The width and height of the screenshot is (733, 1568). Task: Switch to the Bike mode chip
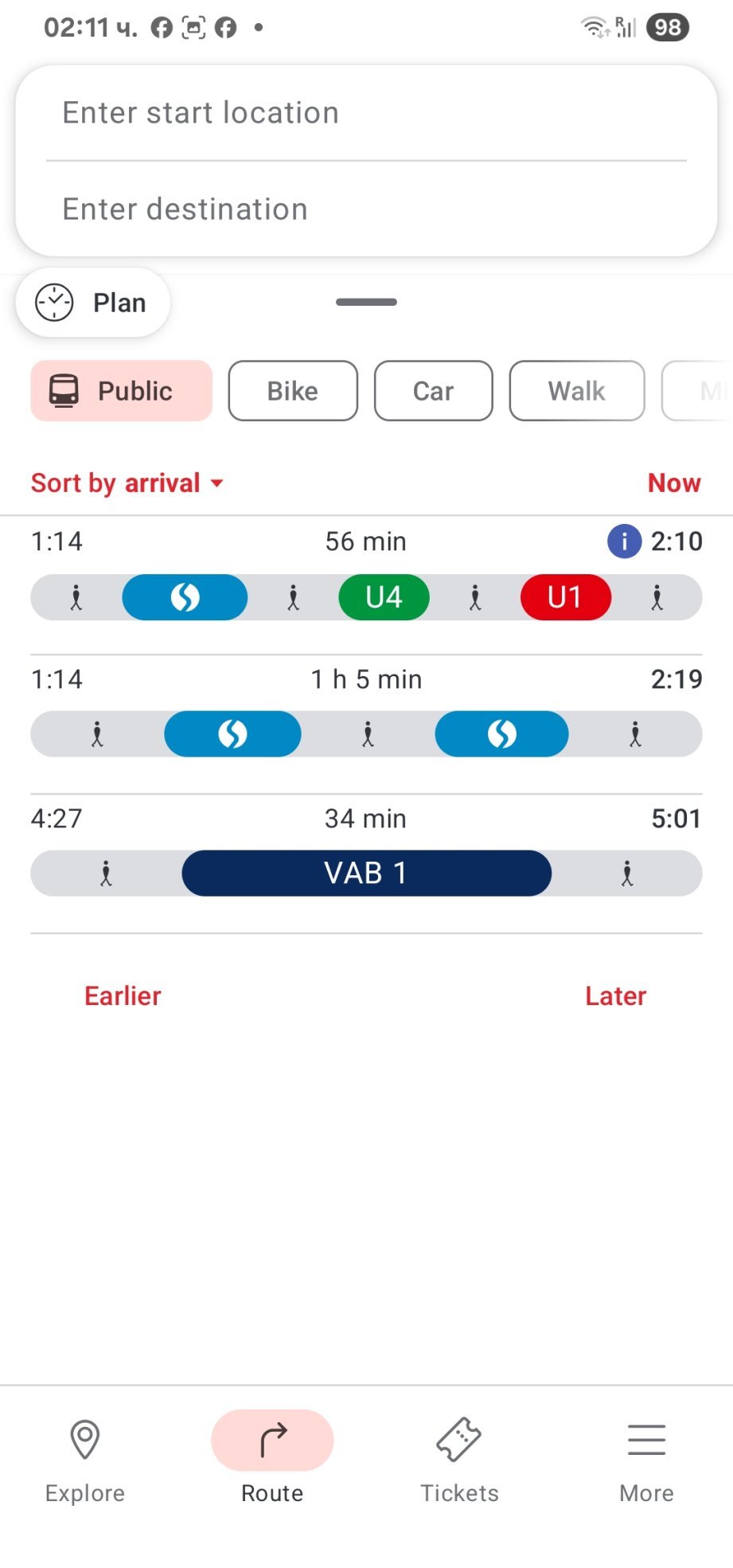(293, 391)
